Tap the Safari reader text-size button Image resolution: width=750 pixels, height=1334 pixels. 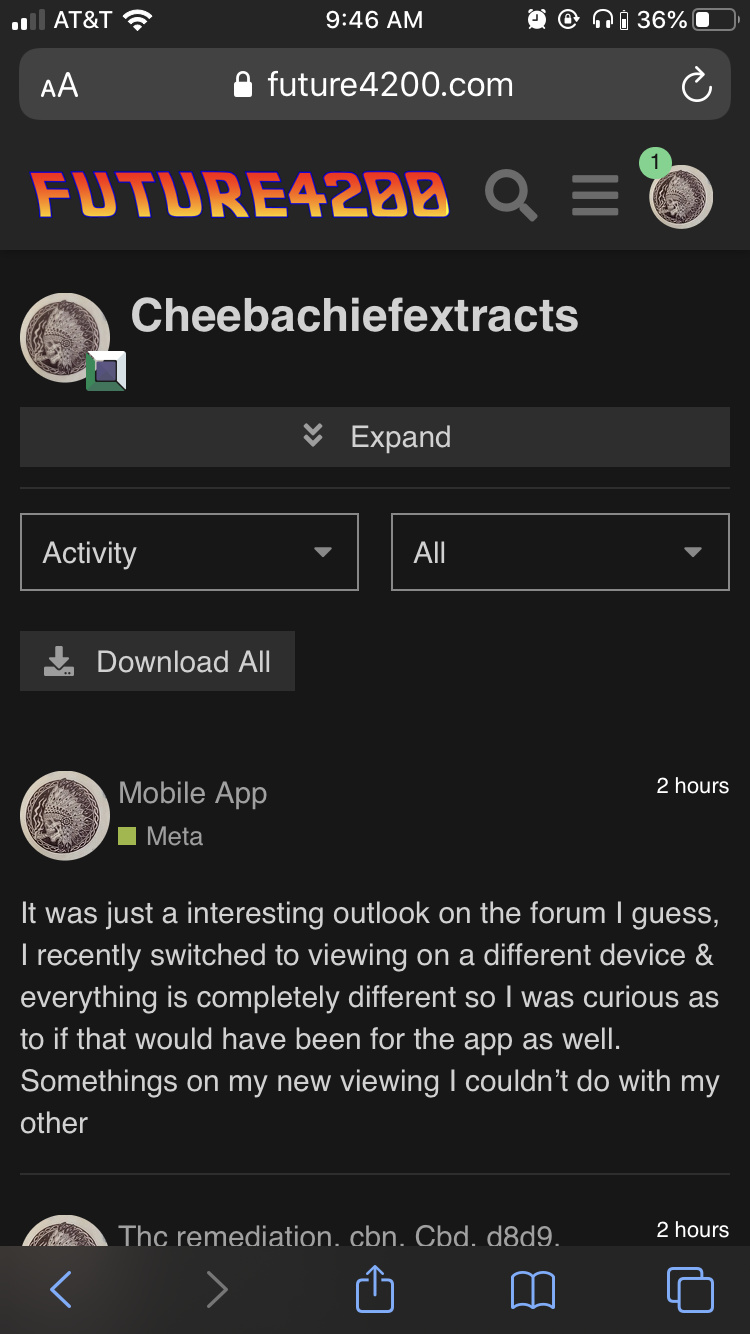pos(60,85)
